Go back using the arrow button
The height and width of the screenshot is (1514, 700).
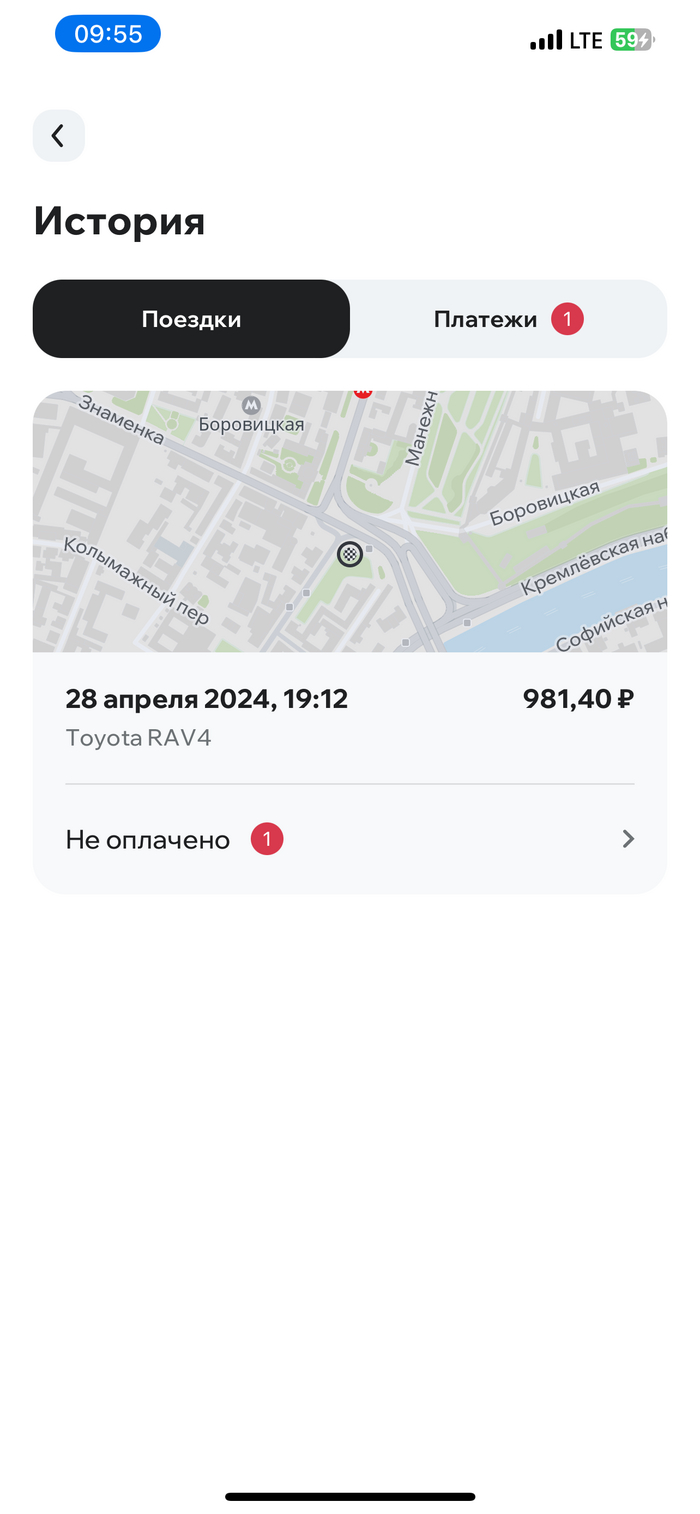(x=59, y=135)
